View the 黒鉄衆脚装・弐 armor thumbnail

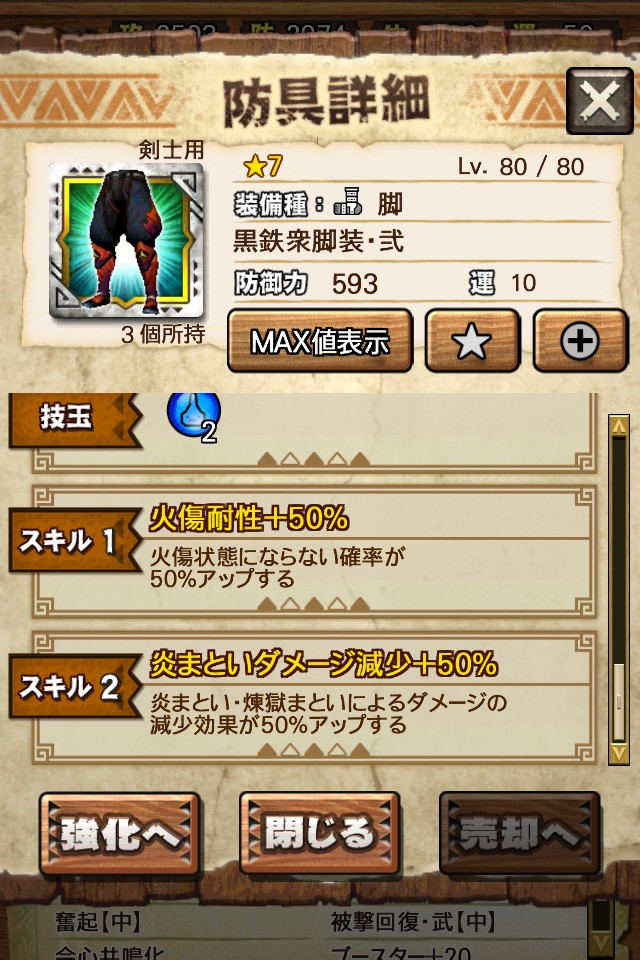[x=126, y=240]
